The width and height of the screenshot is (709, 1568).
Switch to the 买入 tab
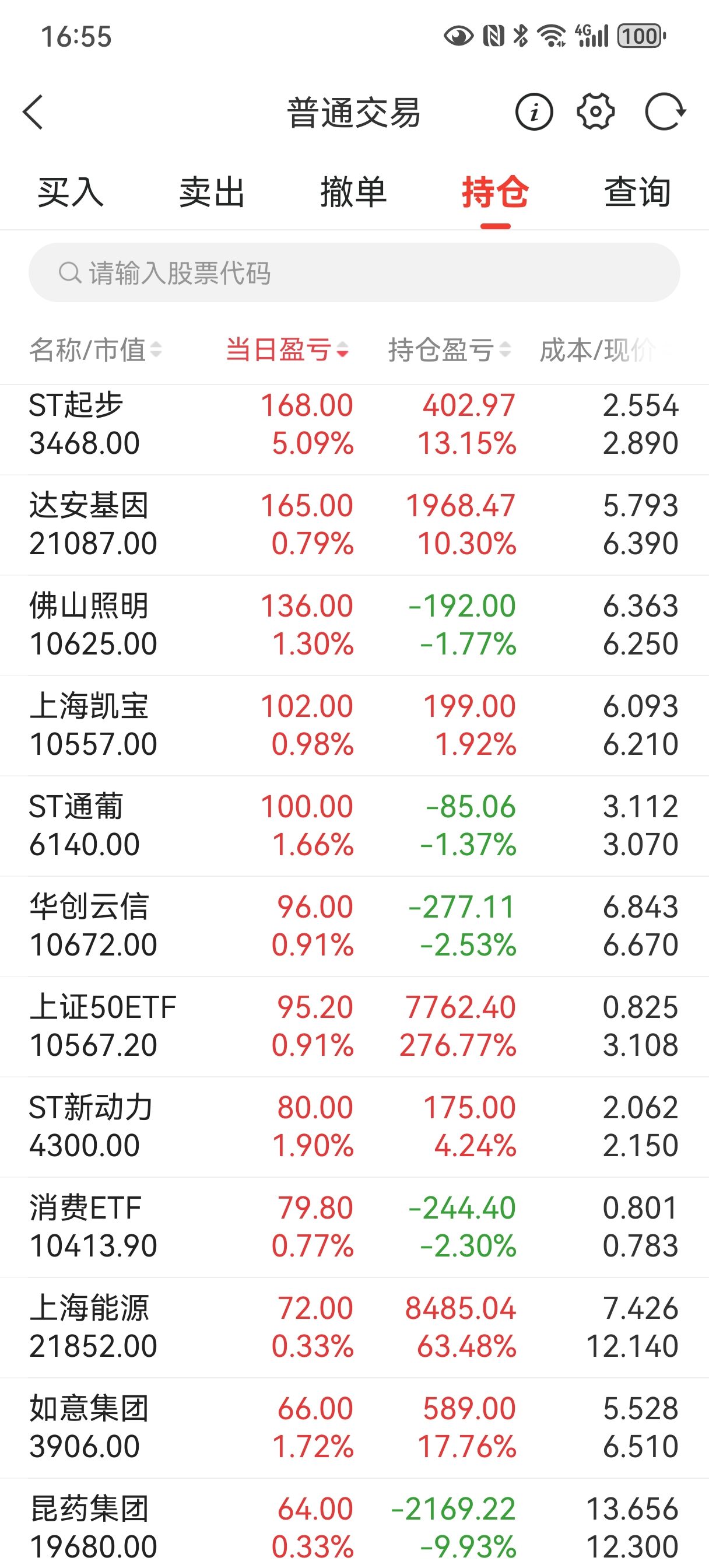click(71, 192)
